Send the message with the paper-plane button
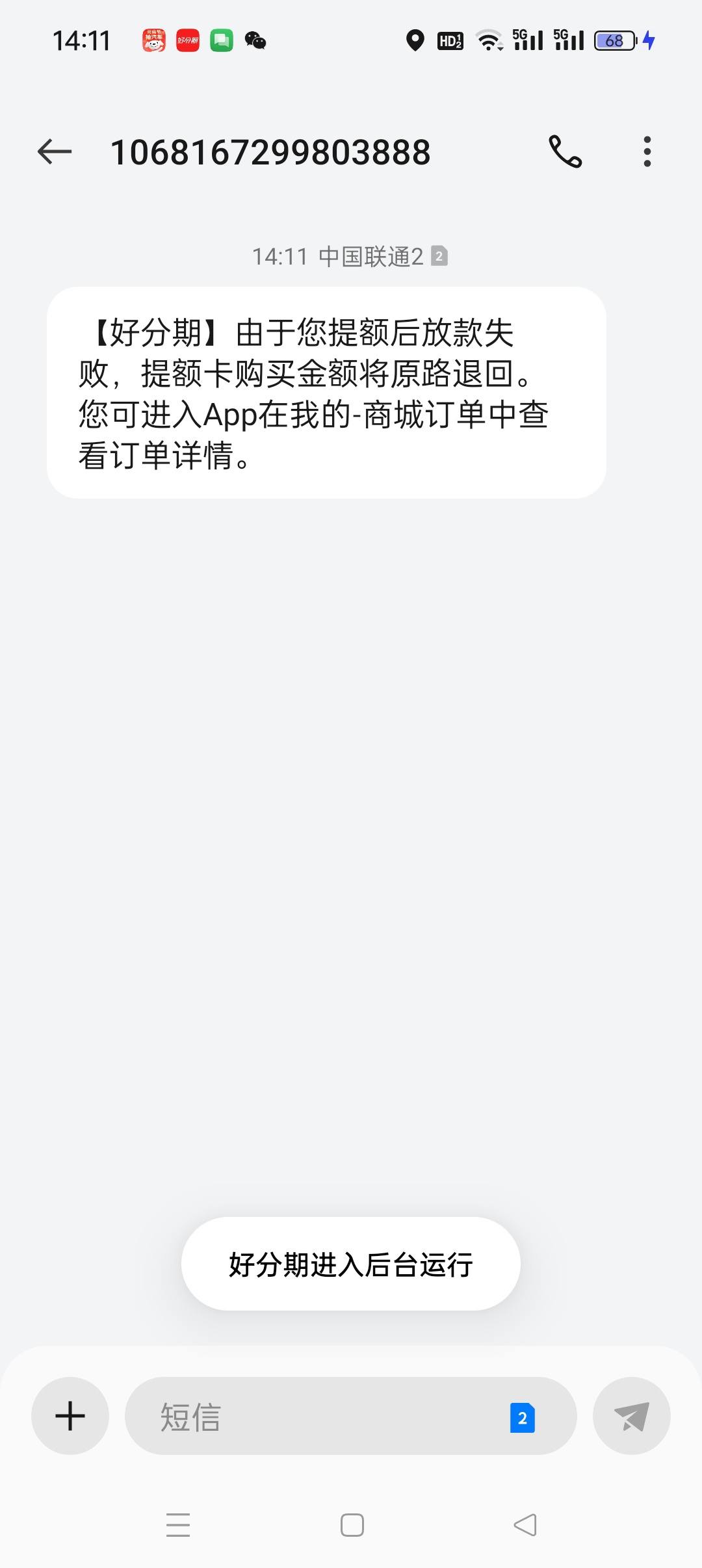 pos(632,1416)
